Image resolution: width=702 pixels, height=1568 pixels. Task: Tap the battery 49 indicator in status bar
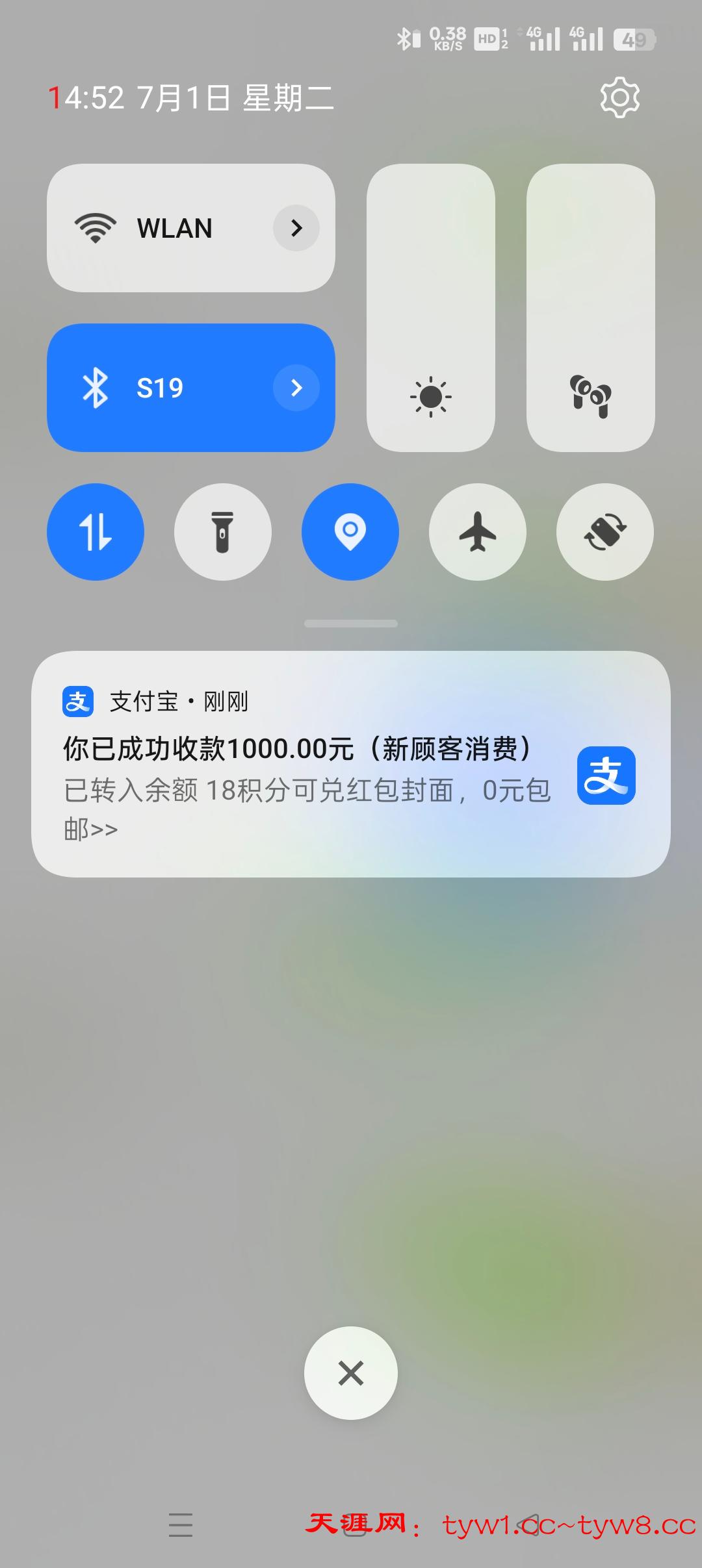pyautogui.click(x=634, y=40)
